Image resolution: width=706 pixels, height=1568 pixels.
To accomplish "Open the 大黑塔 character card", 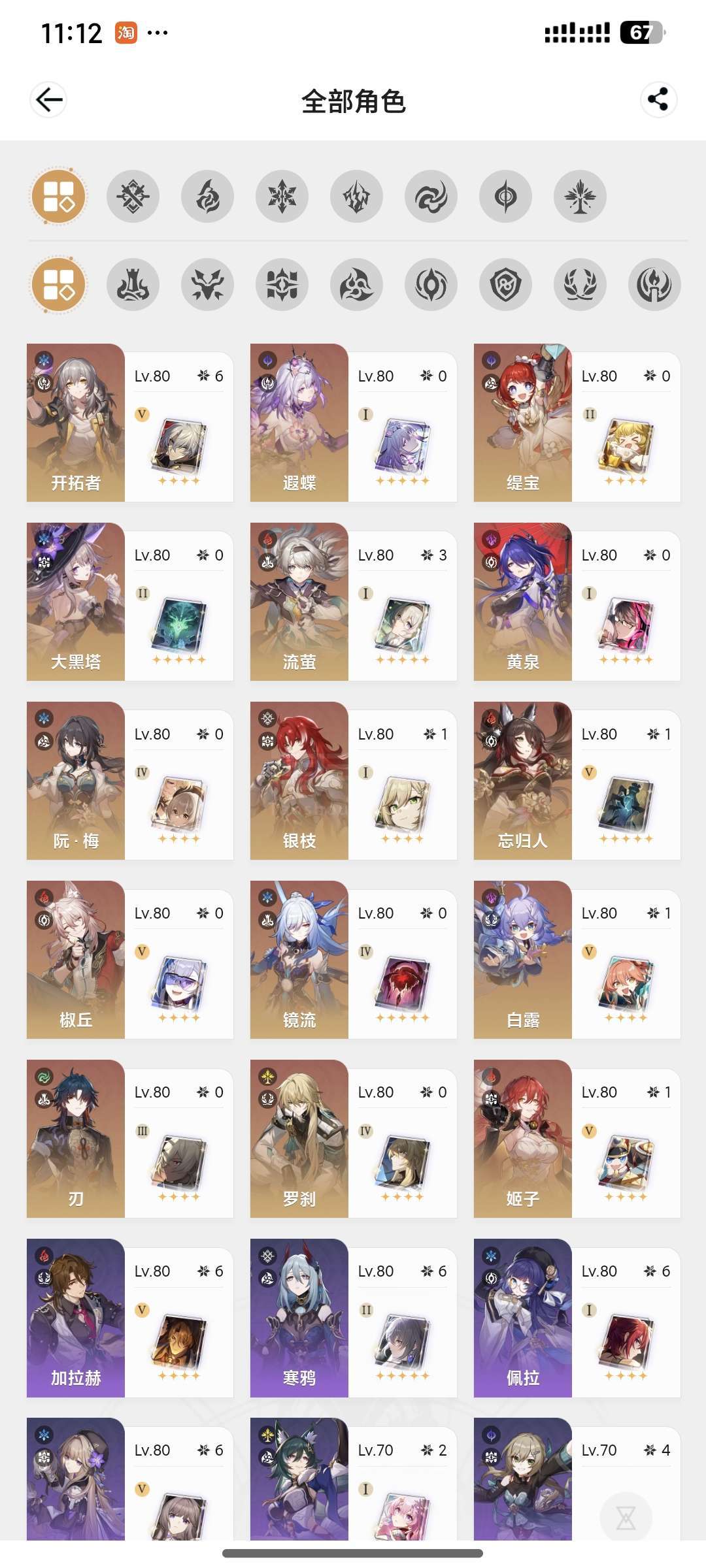I will pyautogui.click(x=130, y=602).
